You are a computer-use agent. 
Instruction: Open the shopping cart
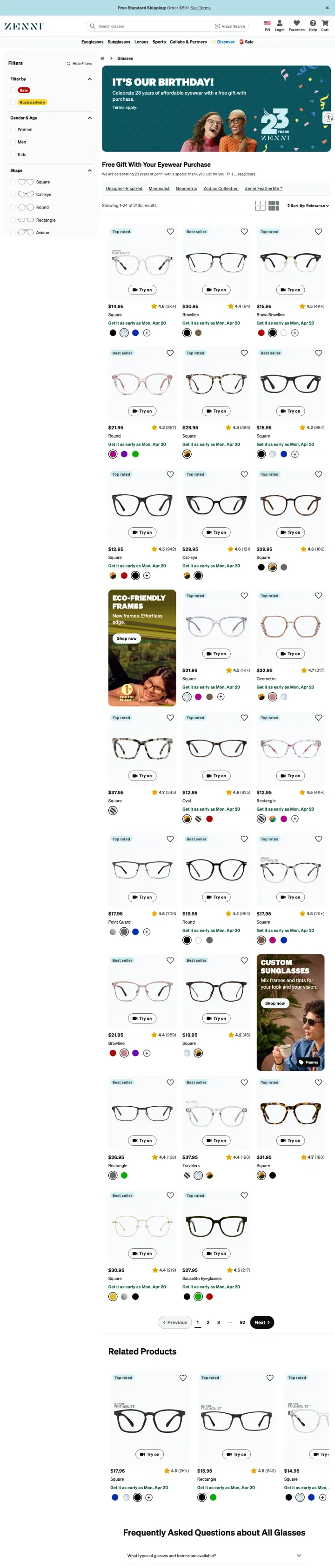click(325, 25)
